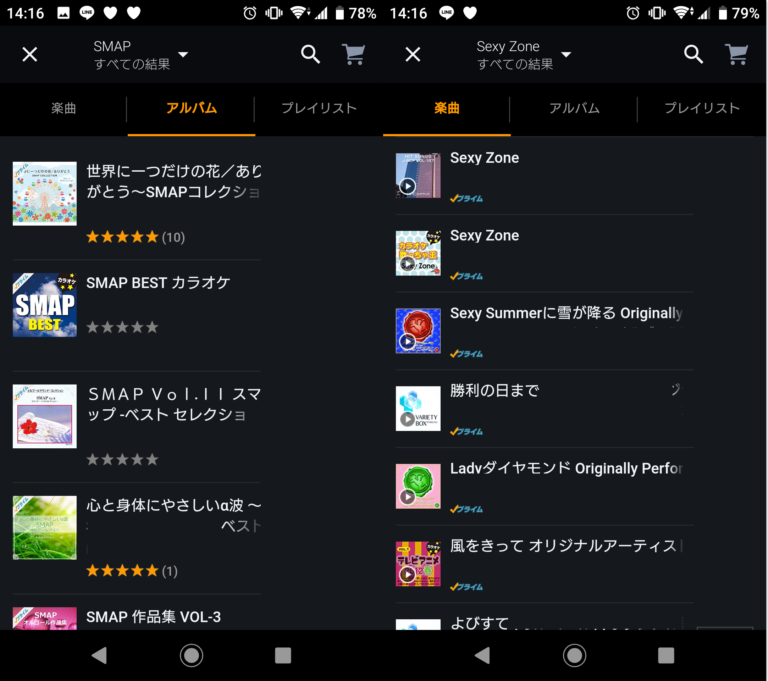The image size is (768, 681).
Task: Open SMAP 作品集 VOL-3 album
Action: point(153,617)
